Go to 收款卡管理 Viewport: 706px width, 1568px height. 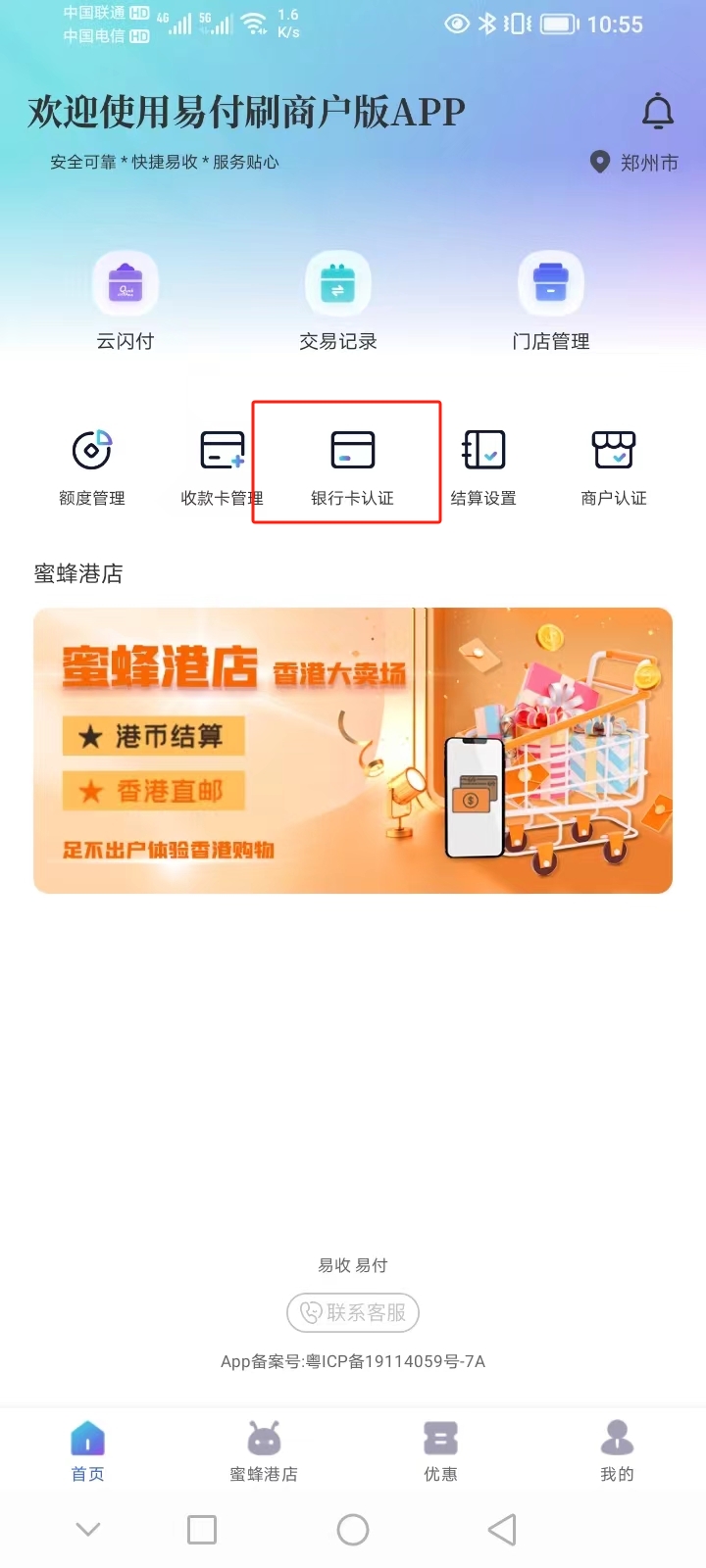(x=222, y=467)
